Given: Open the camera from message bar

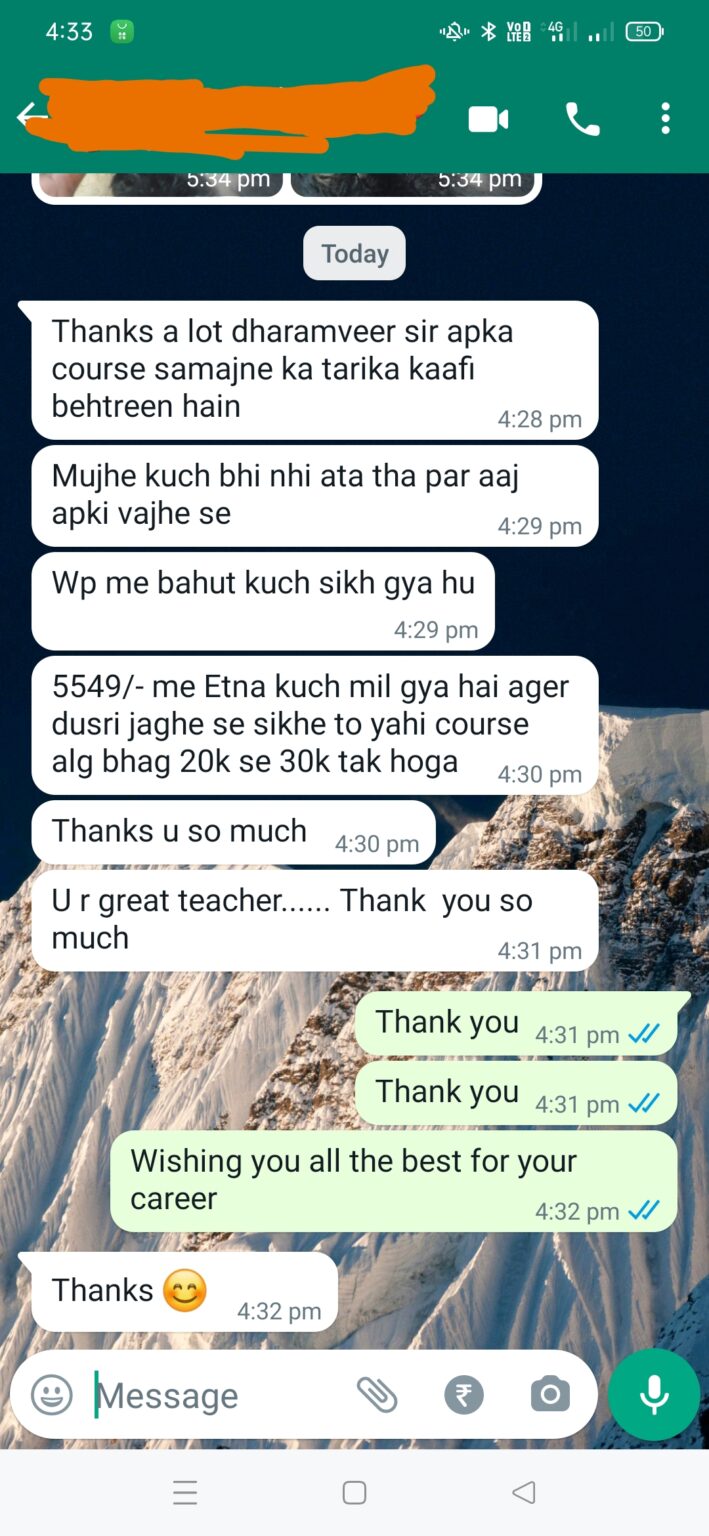Looking at the screenshot, I should click(x=549, y=1394).
